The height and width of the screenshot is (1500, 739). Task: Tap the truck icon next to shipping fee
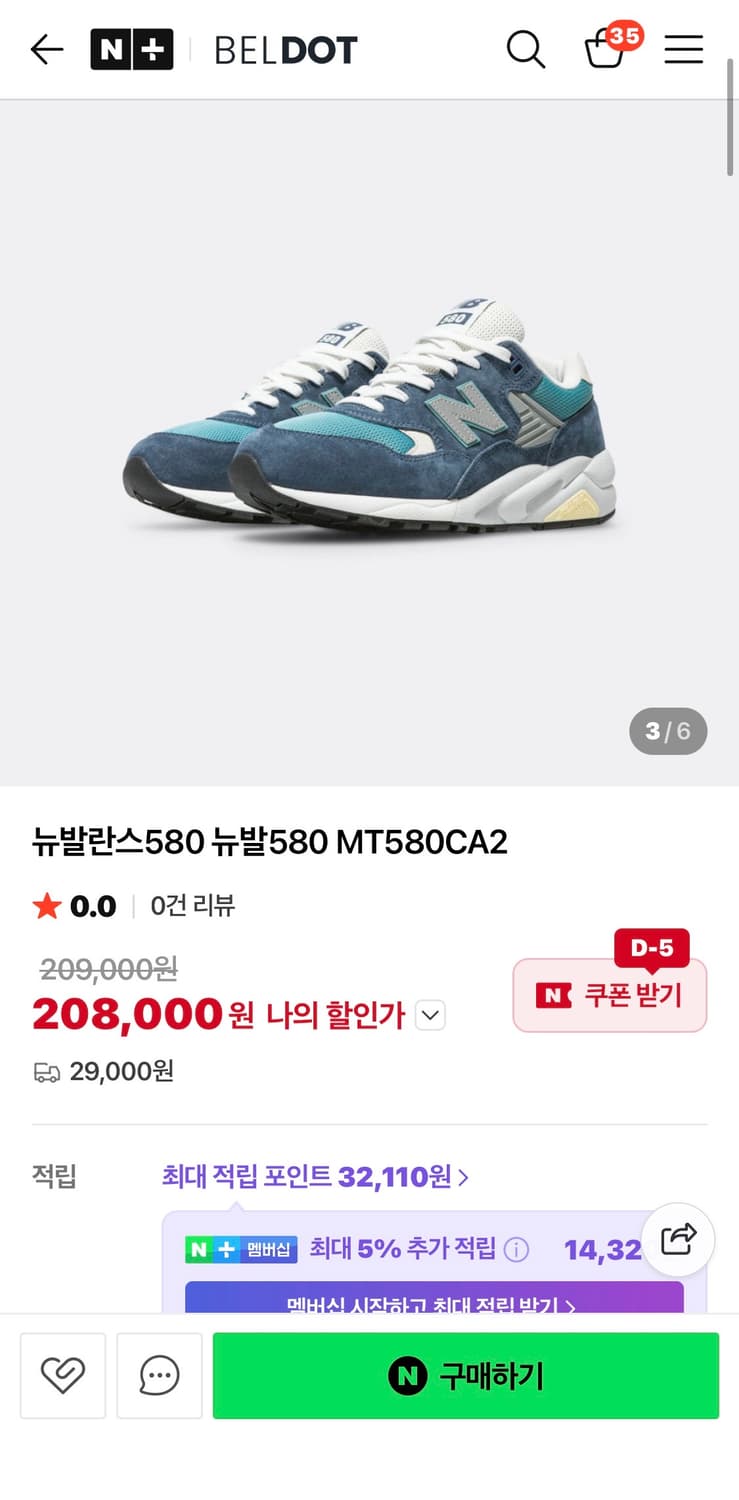[46, 1071]
